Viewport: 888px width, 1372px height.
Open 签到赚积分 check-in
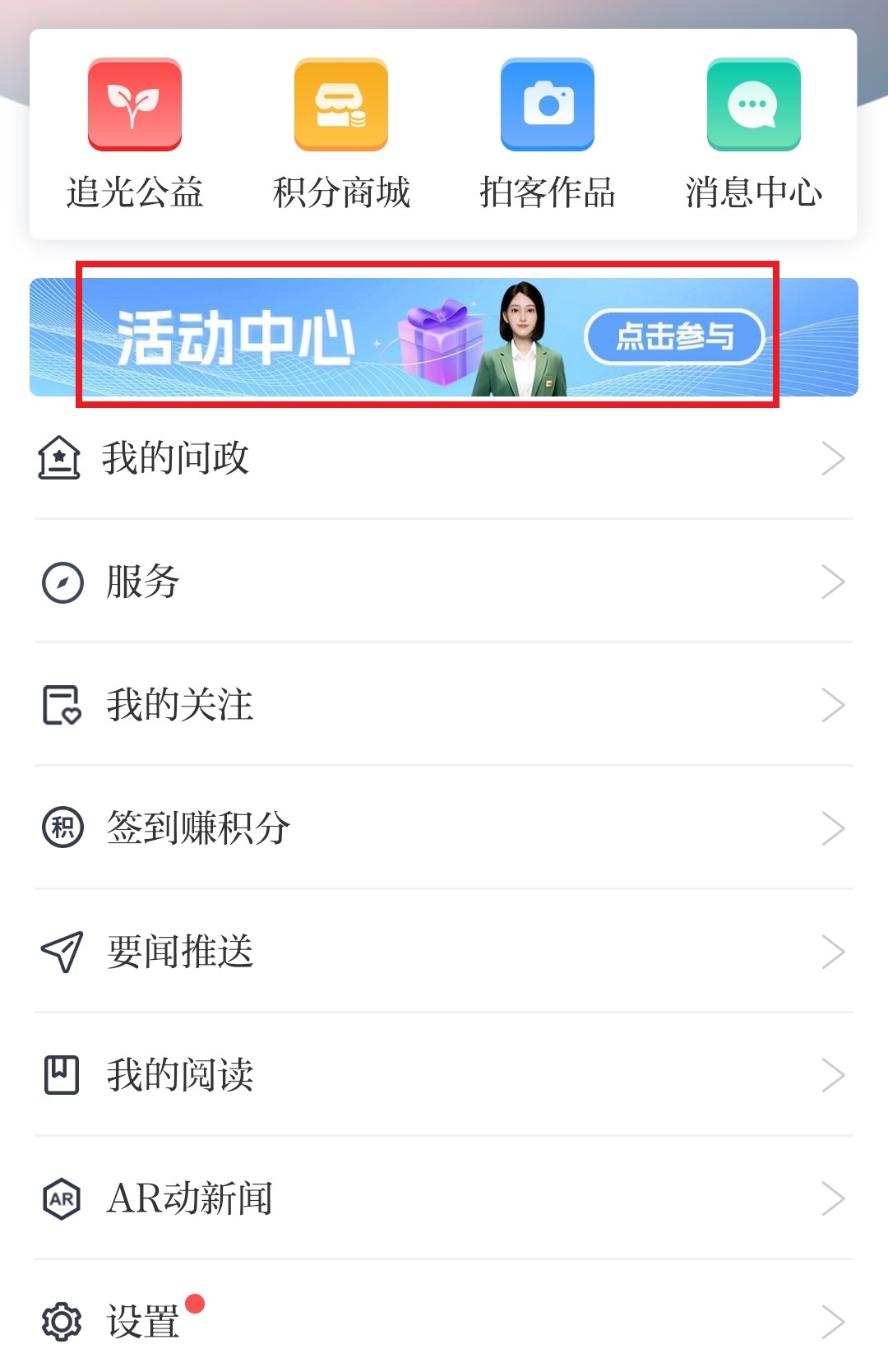[x=444, y=828]
